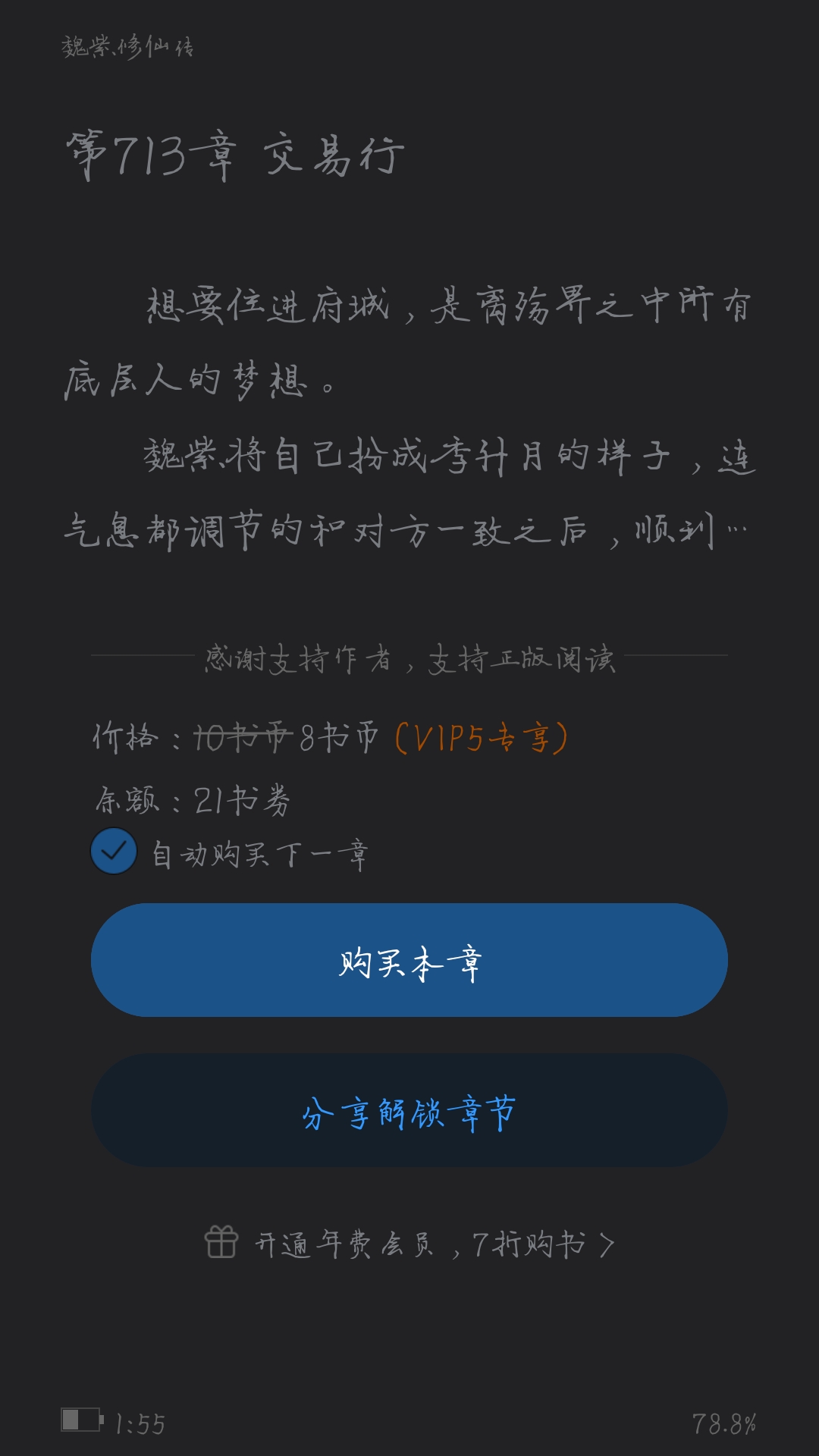Tap 分享解锁章节 to unlock by sharing

[x=409, y=1110]
